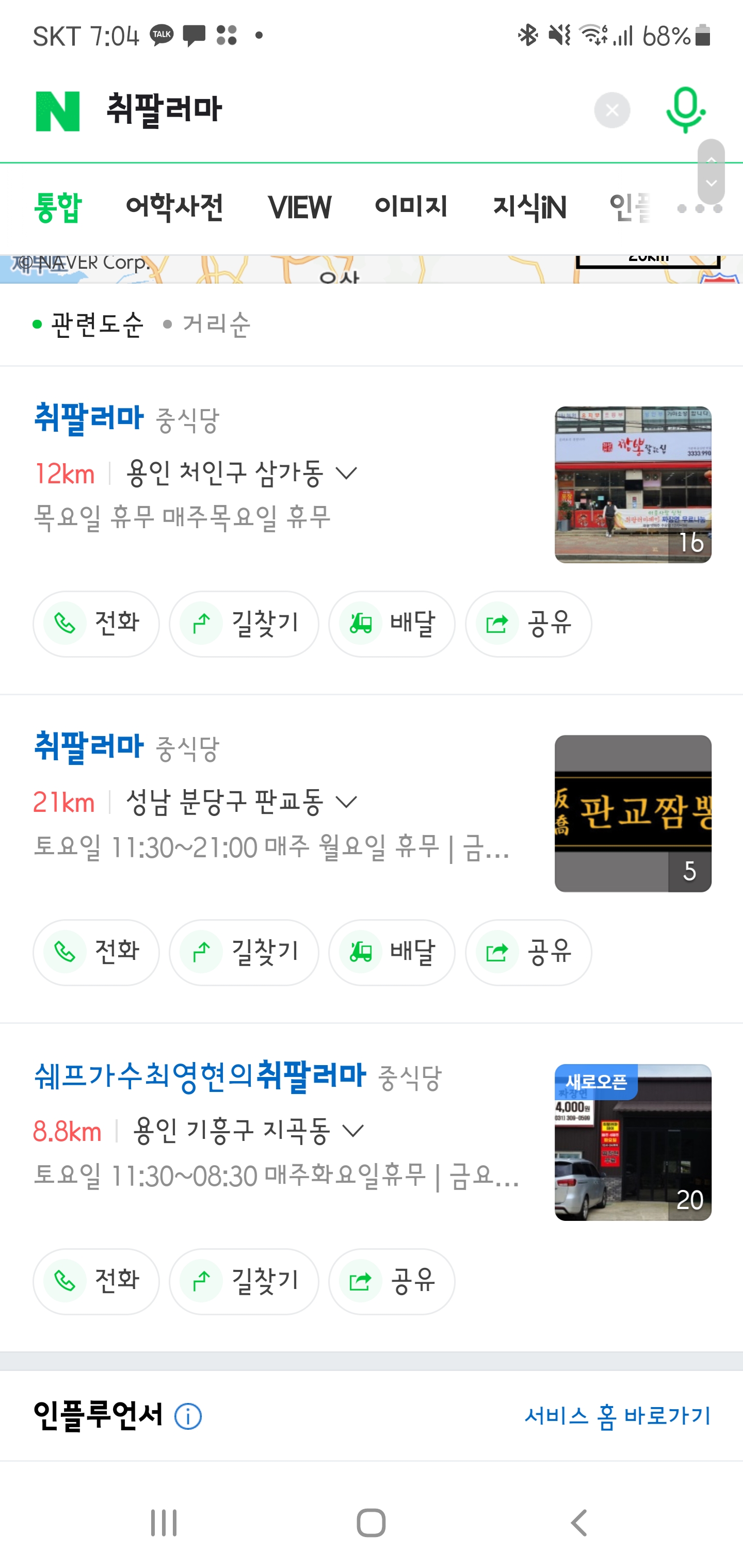Share the 쉐프가수최영현의취팔러마 listing
Image resolution: width=743 pixels, height=1568 pixels.
(392, 1281)
